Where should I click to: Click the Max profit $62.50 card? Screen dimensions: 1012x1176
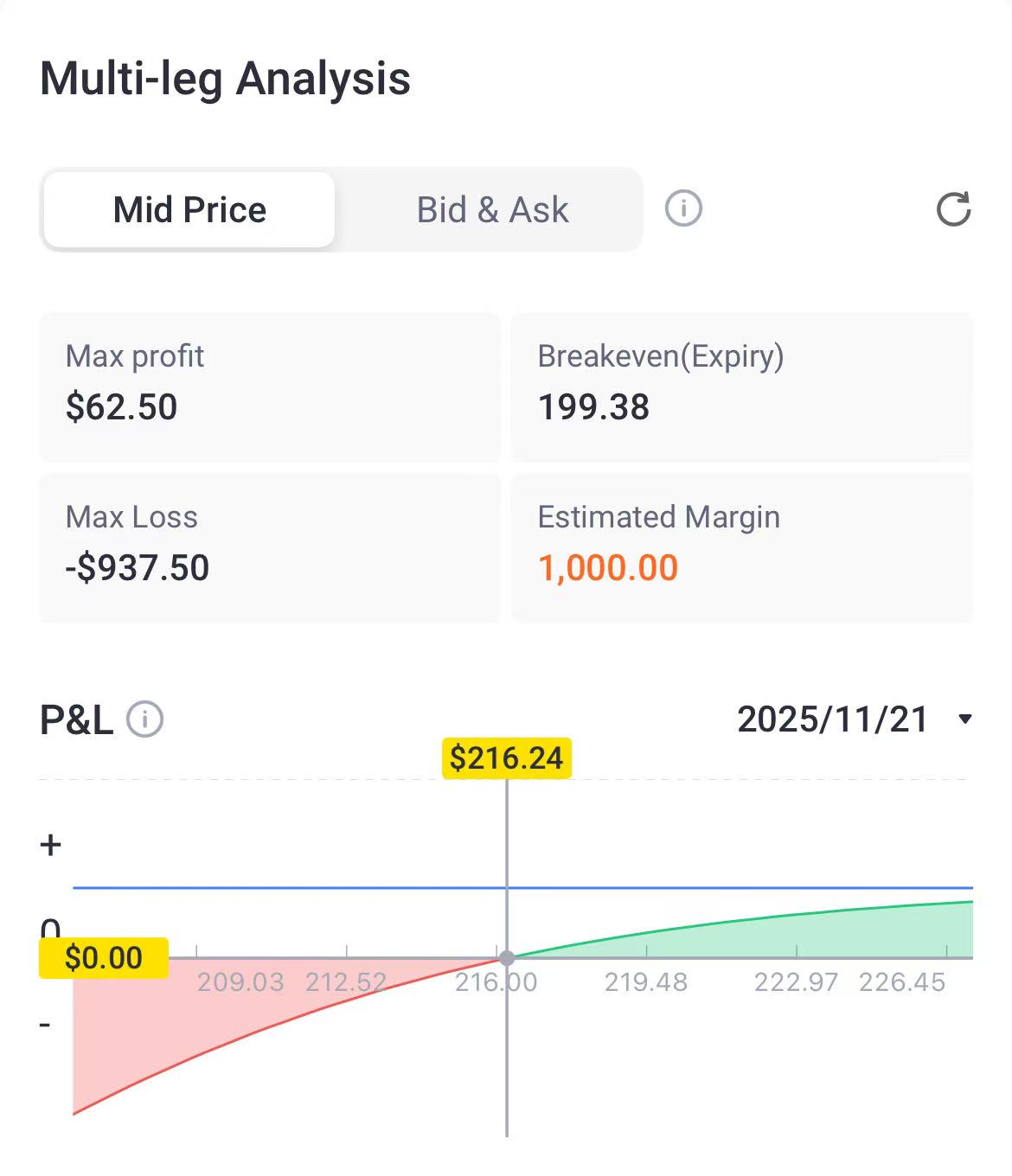pos(270,387)
